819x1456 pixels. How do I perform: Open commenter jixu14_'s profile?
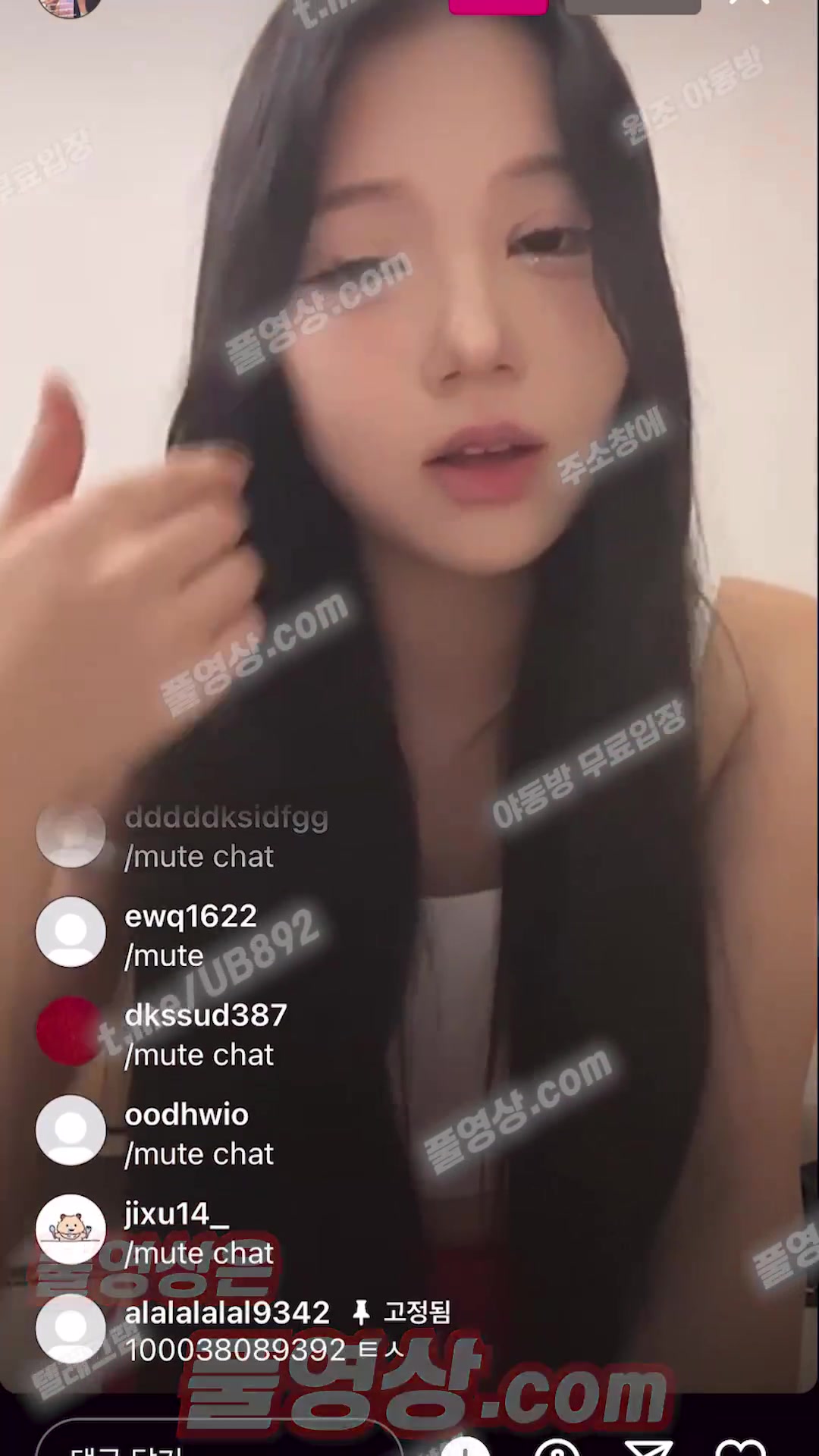tap(71, 1228)
